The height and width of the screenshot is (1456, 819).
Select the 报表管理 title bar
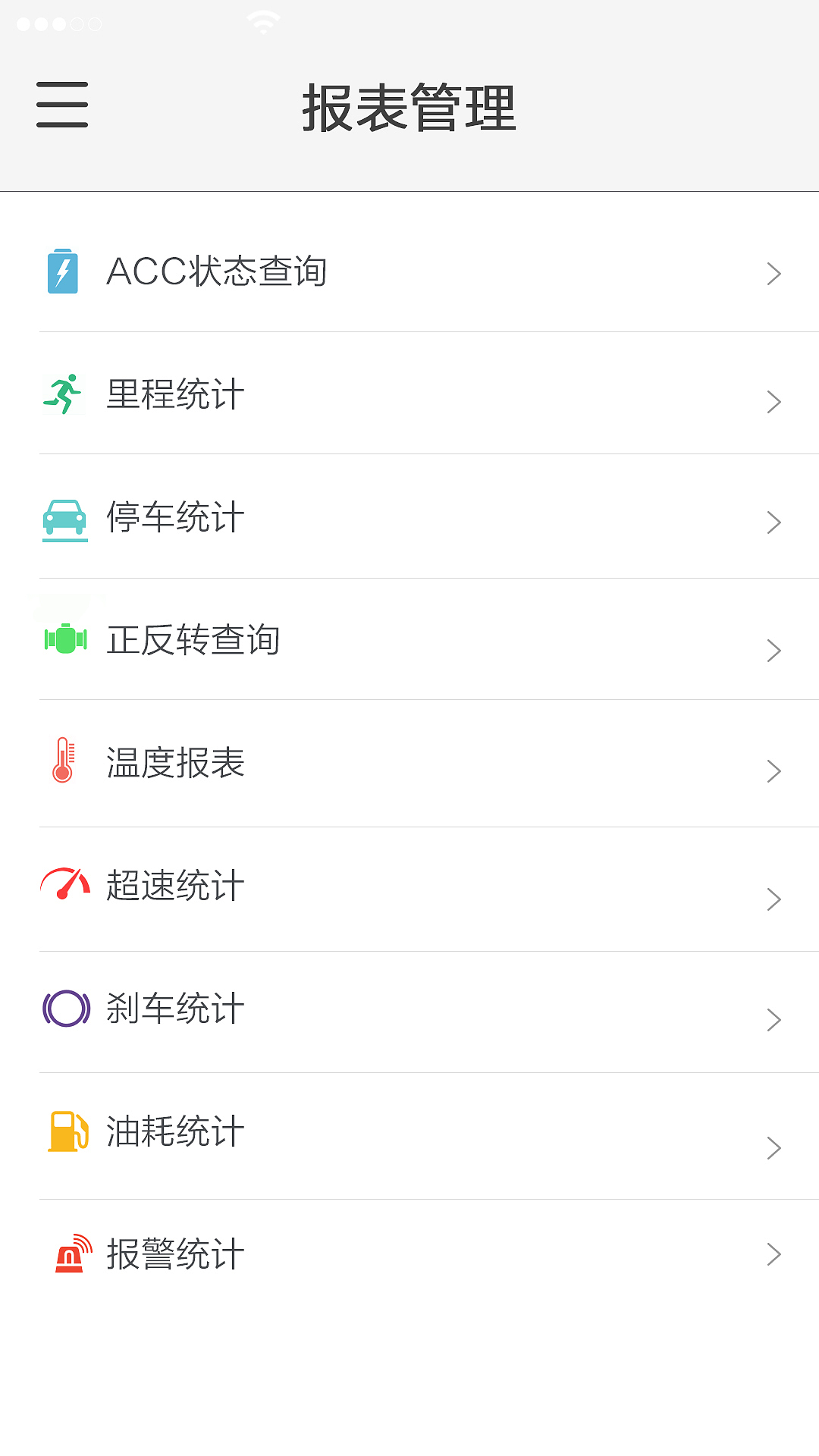pos(409,106)
